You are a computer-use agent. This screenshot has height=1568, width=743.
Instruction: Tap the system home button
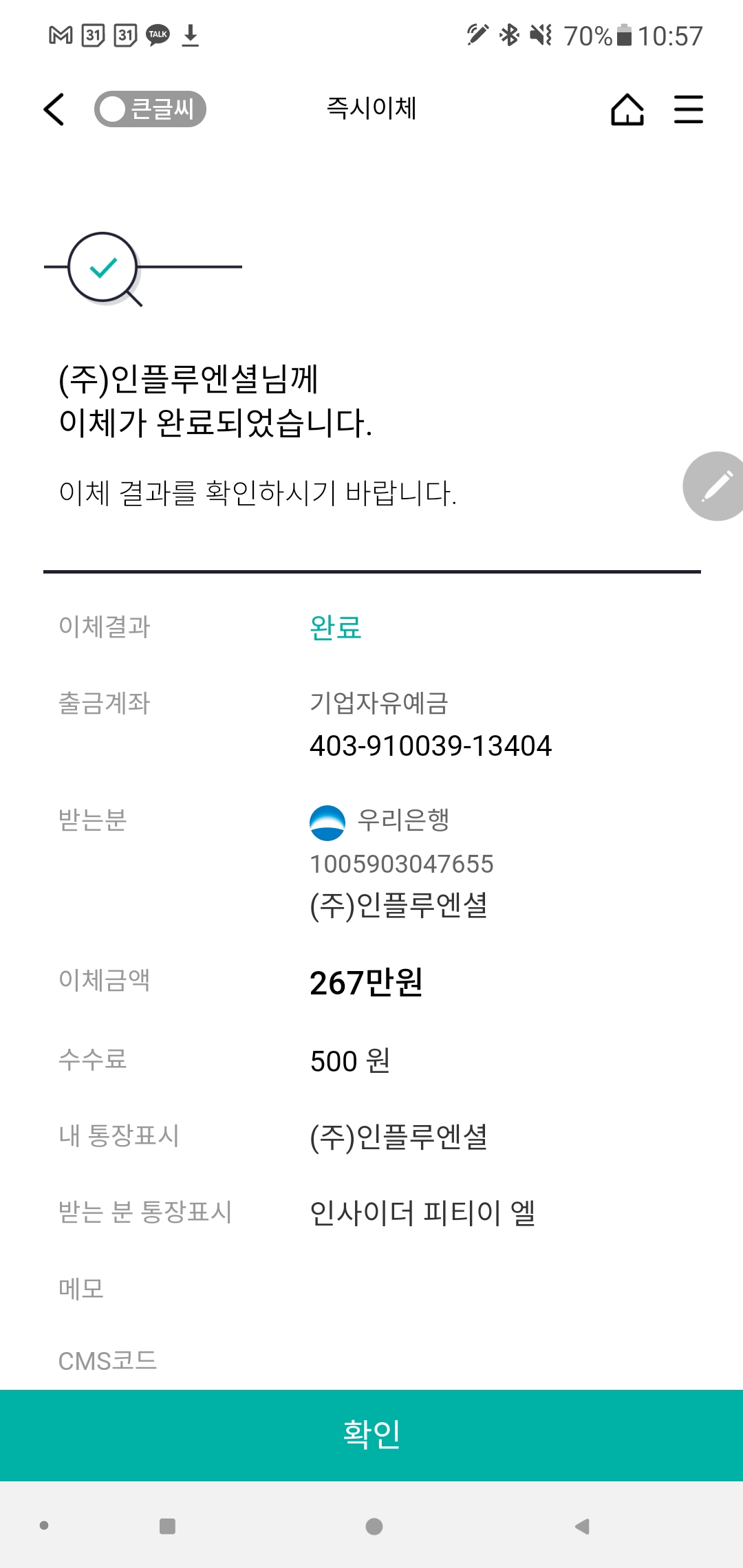coord(374,1526)
